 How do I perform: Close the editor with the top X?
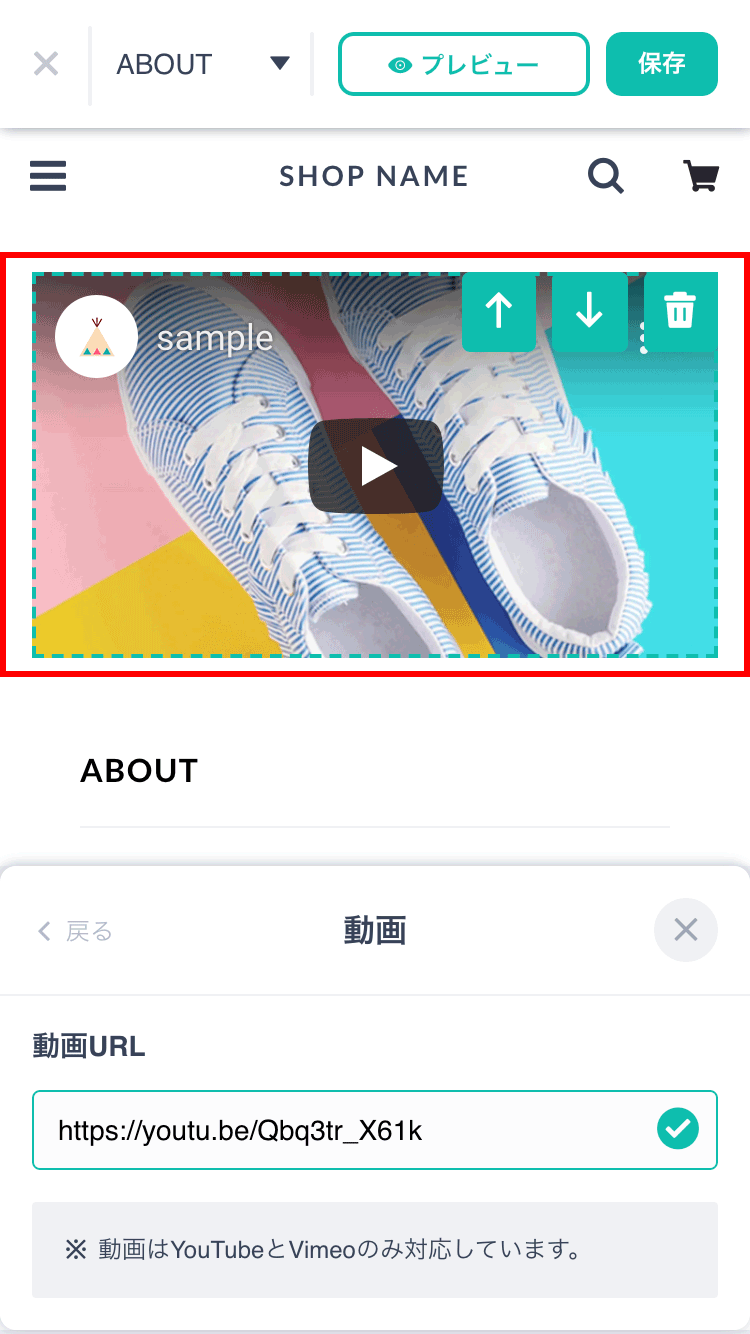[x=46, y=64]
